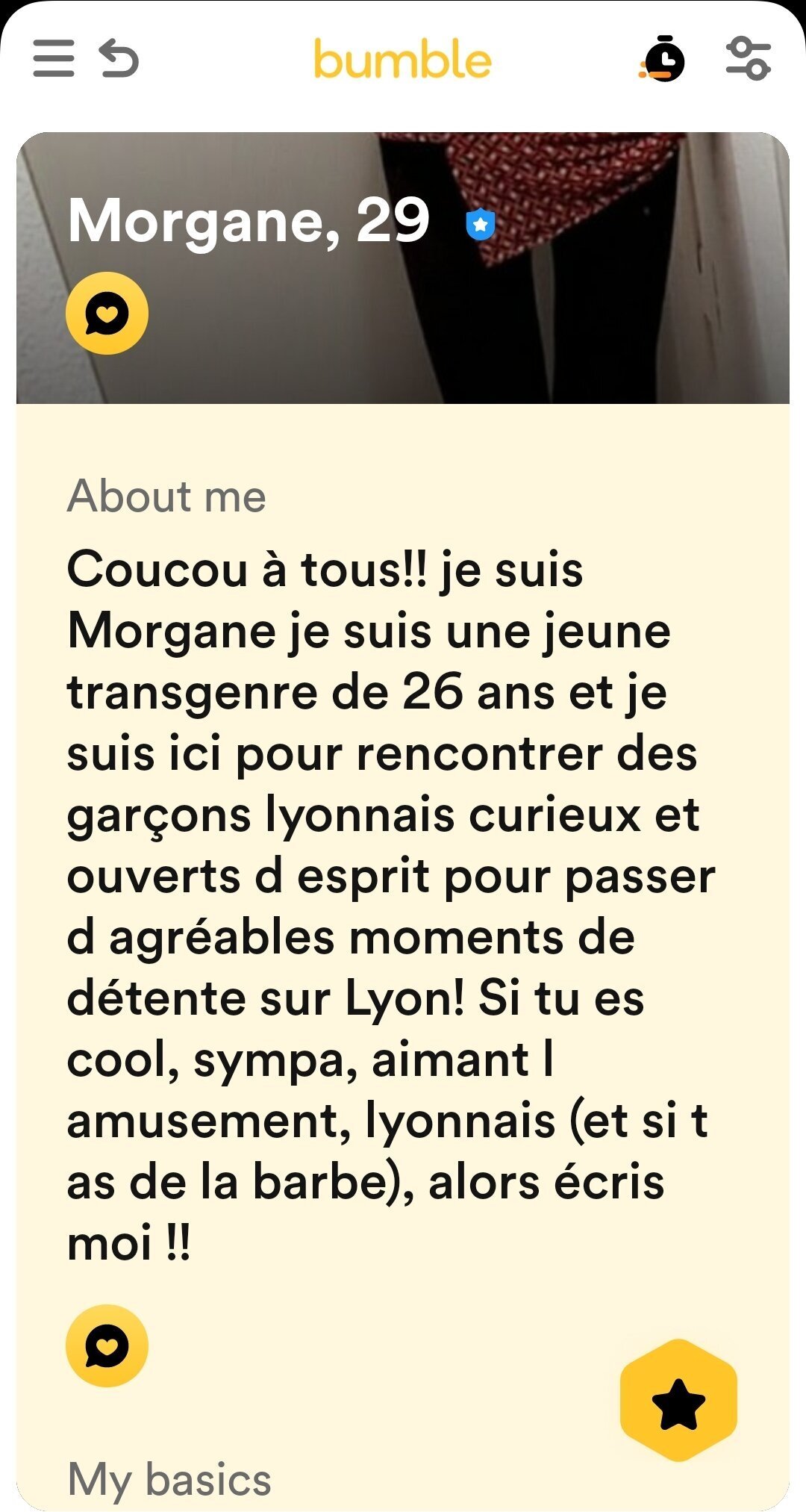The height and width of the screenshot is (1512, 806).
Task: Tap the SuperSwipe star button
Action: point(678,1401)
